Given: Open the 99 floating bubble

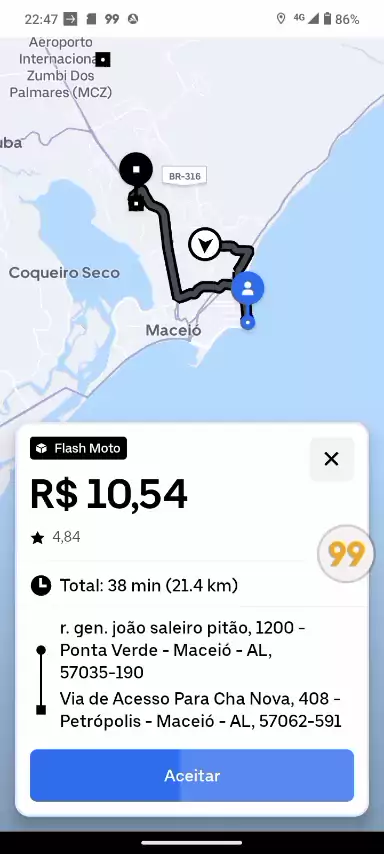Looking at the screenshot, I should click(346, 554).
